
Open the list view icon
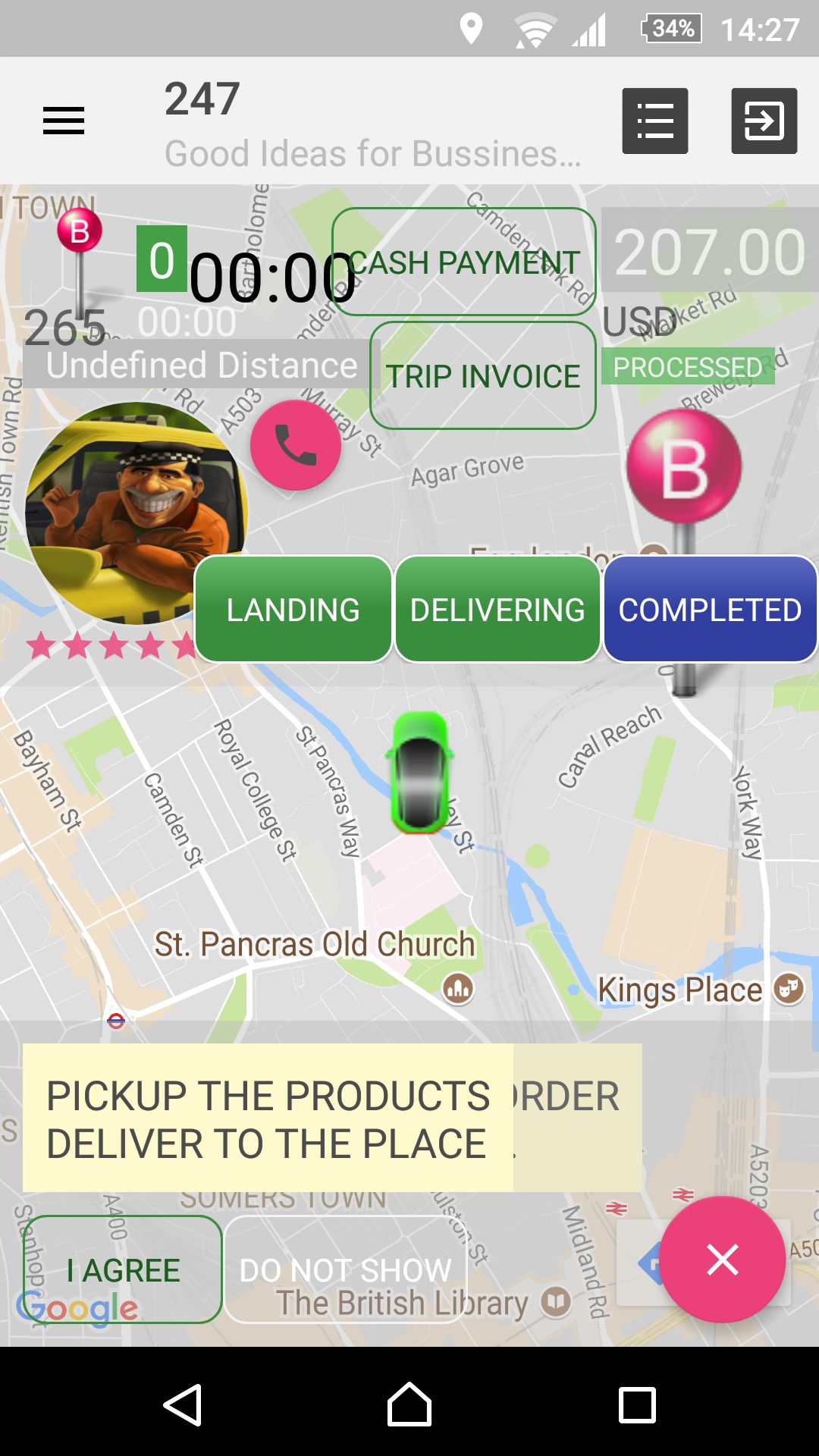655,121
